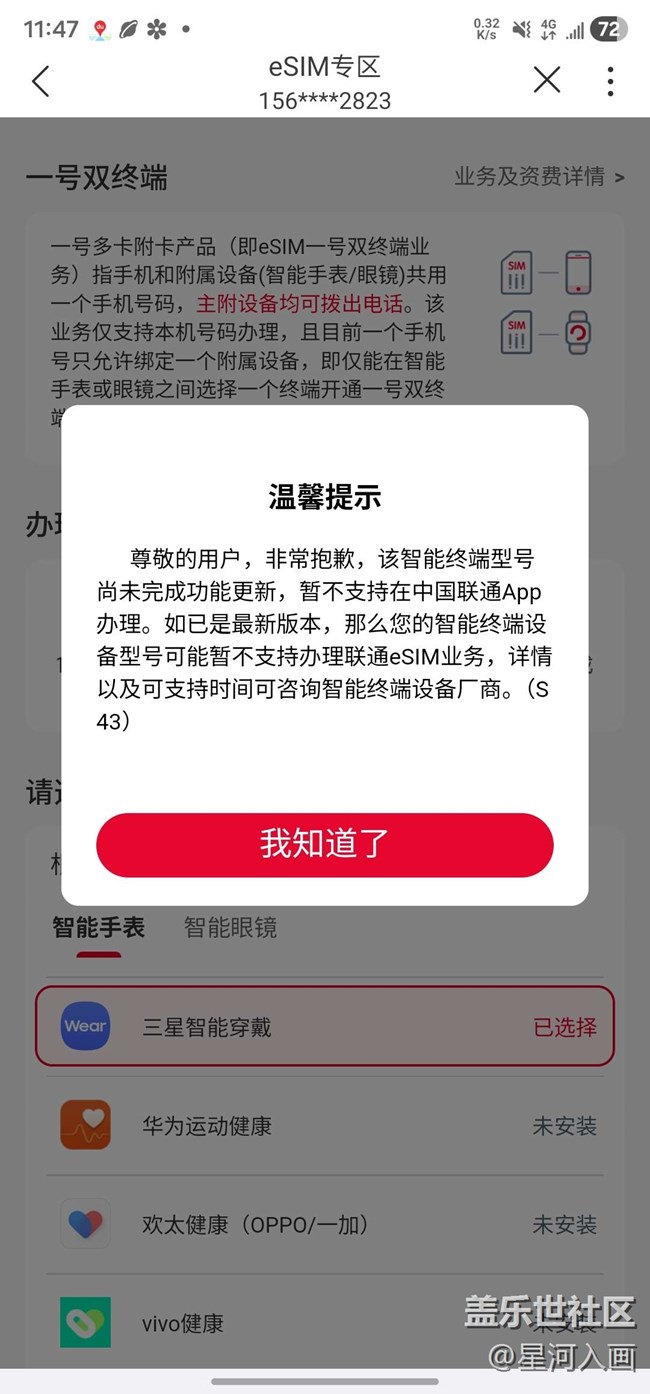Select 欢太健康（OPPO/一加）
Image resolution: width=650 pixels, height=1394 pixels.
tap(324, 1224)
